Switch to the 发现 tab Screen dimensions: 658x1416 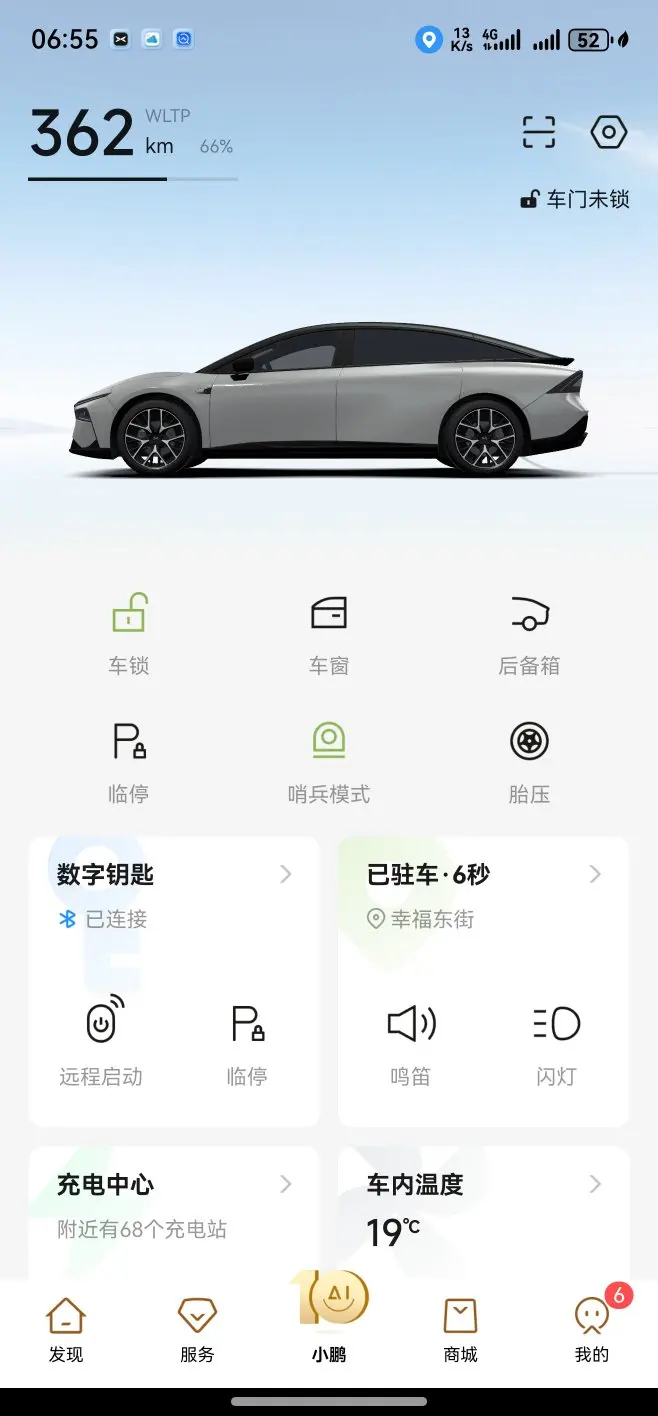pos(66,1330)
